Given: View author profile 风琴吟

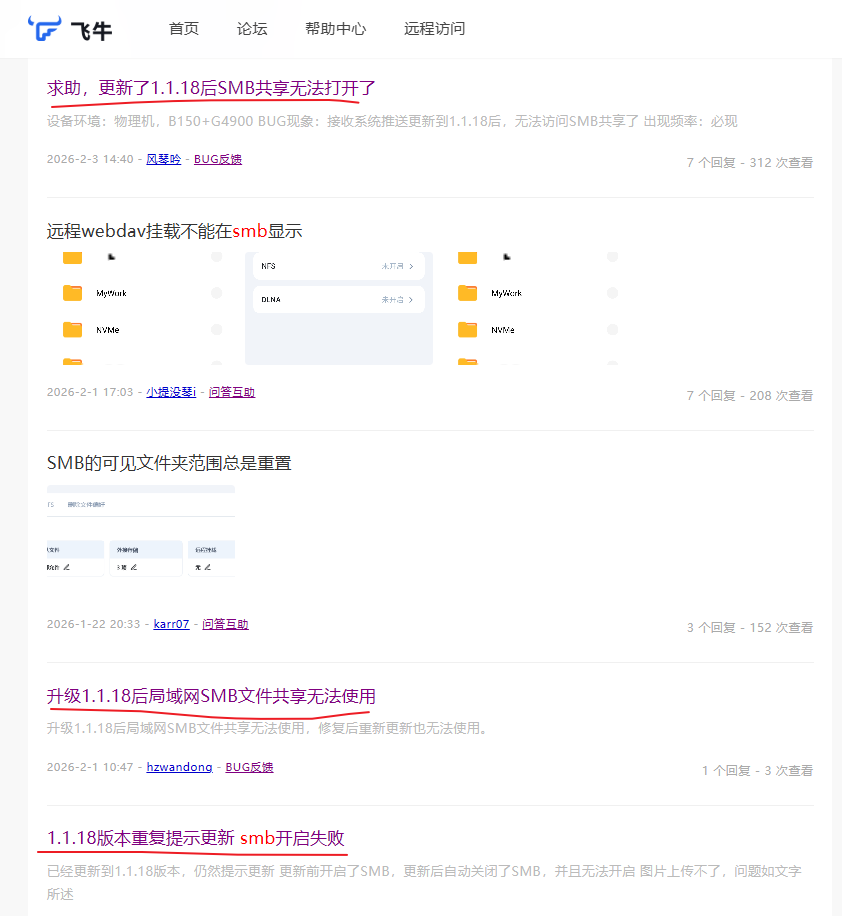Looking at the screenshot, I should (163, 159).
